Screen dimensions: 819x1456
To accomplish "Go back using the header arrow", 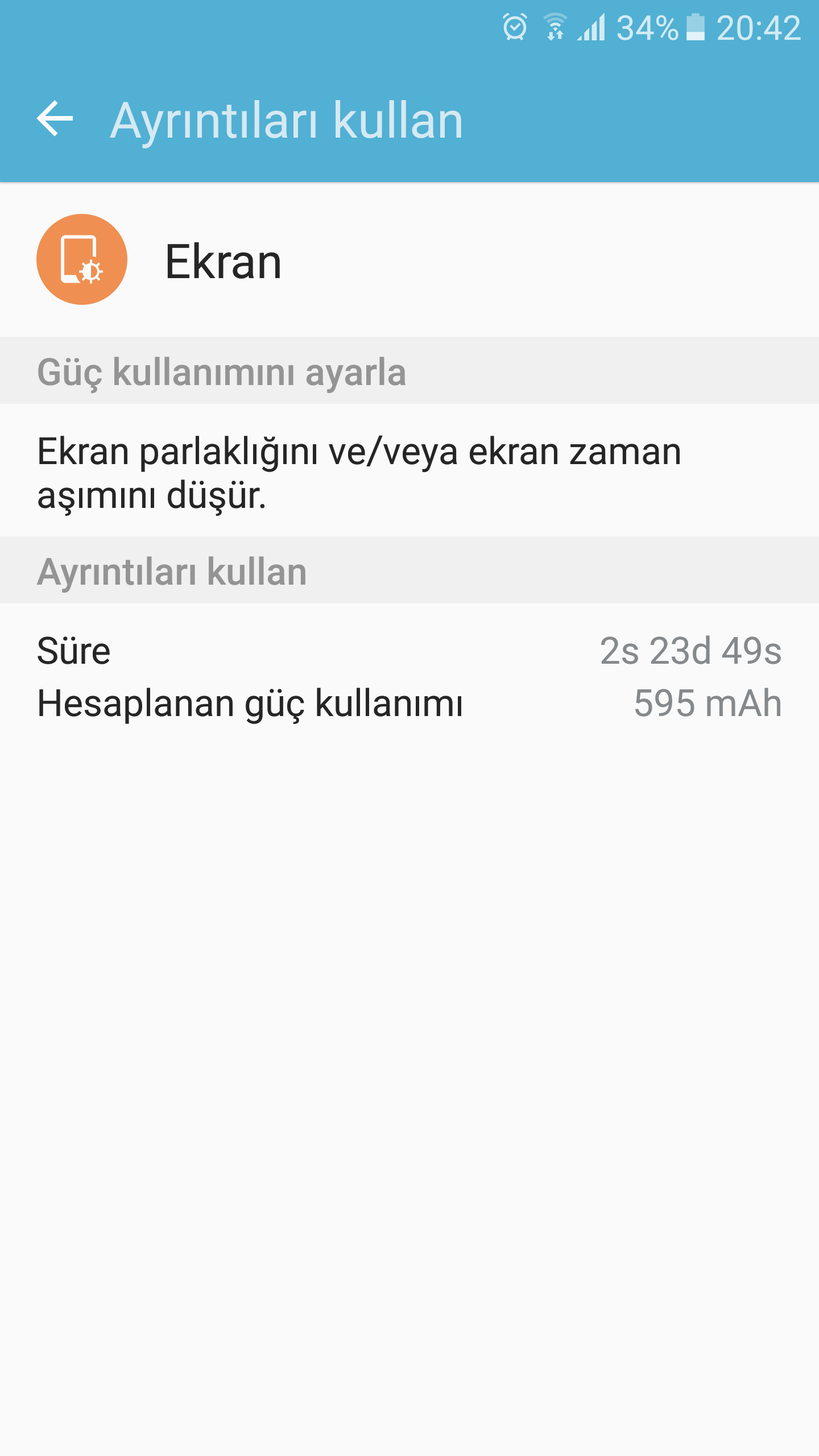I will (x=55, y=118).
